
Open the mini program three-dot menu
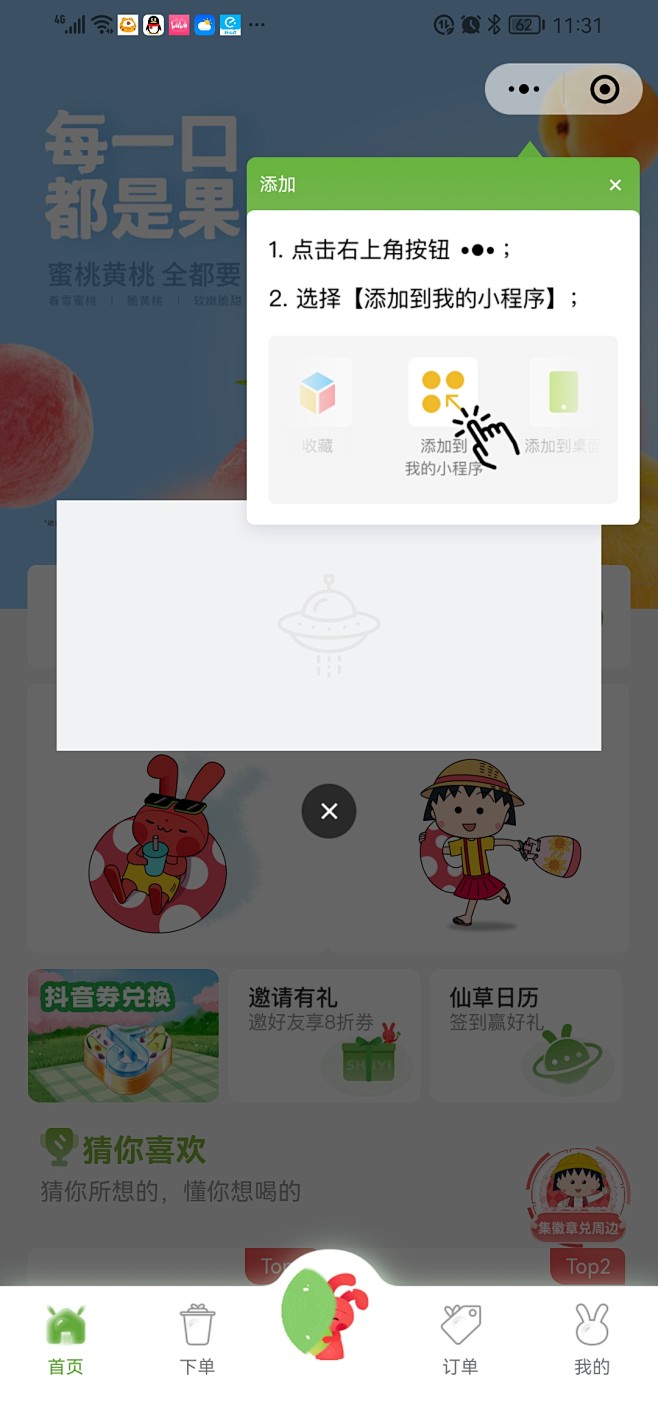pos(523,89)
